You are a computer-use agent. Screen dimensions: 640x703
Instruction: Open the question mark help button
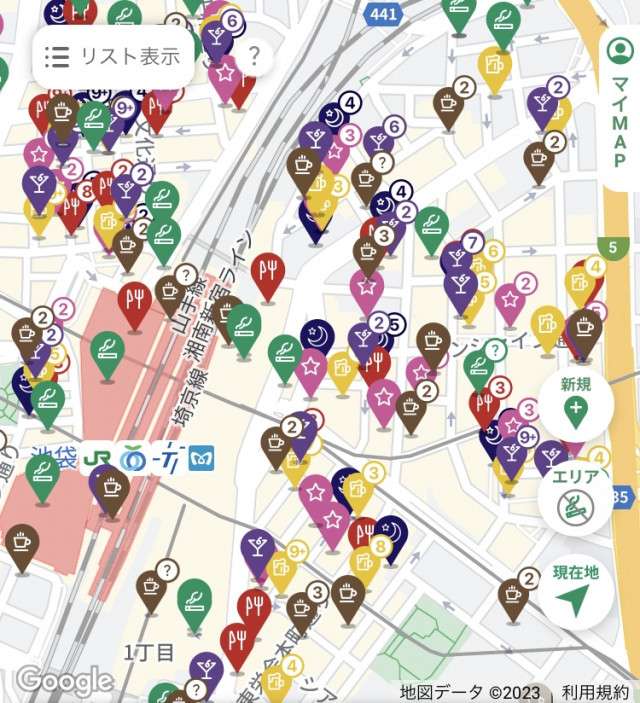(x=254, y=56)
